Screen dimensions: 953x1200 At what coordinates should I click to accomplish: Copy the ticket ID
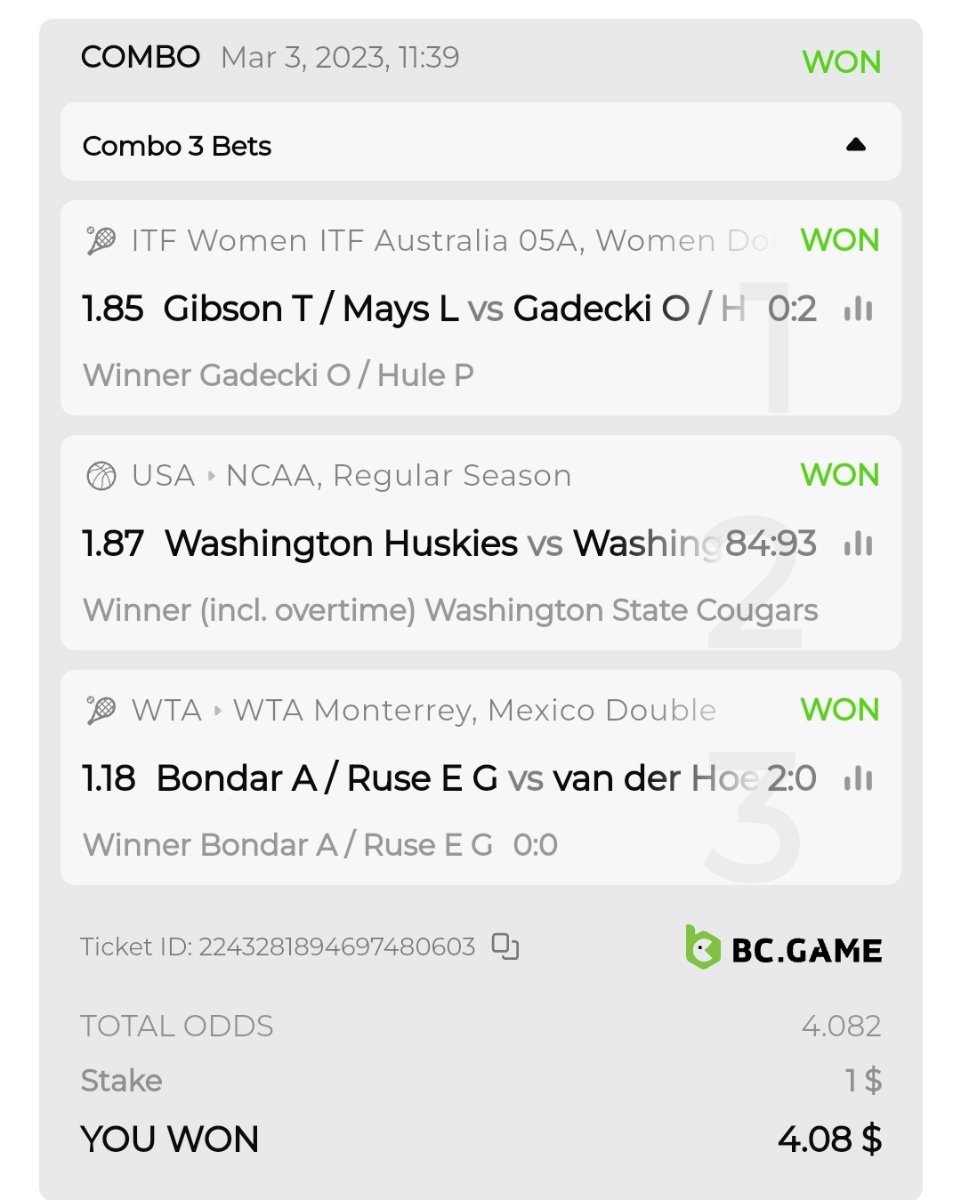coord(506,946)
